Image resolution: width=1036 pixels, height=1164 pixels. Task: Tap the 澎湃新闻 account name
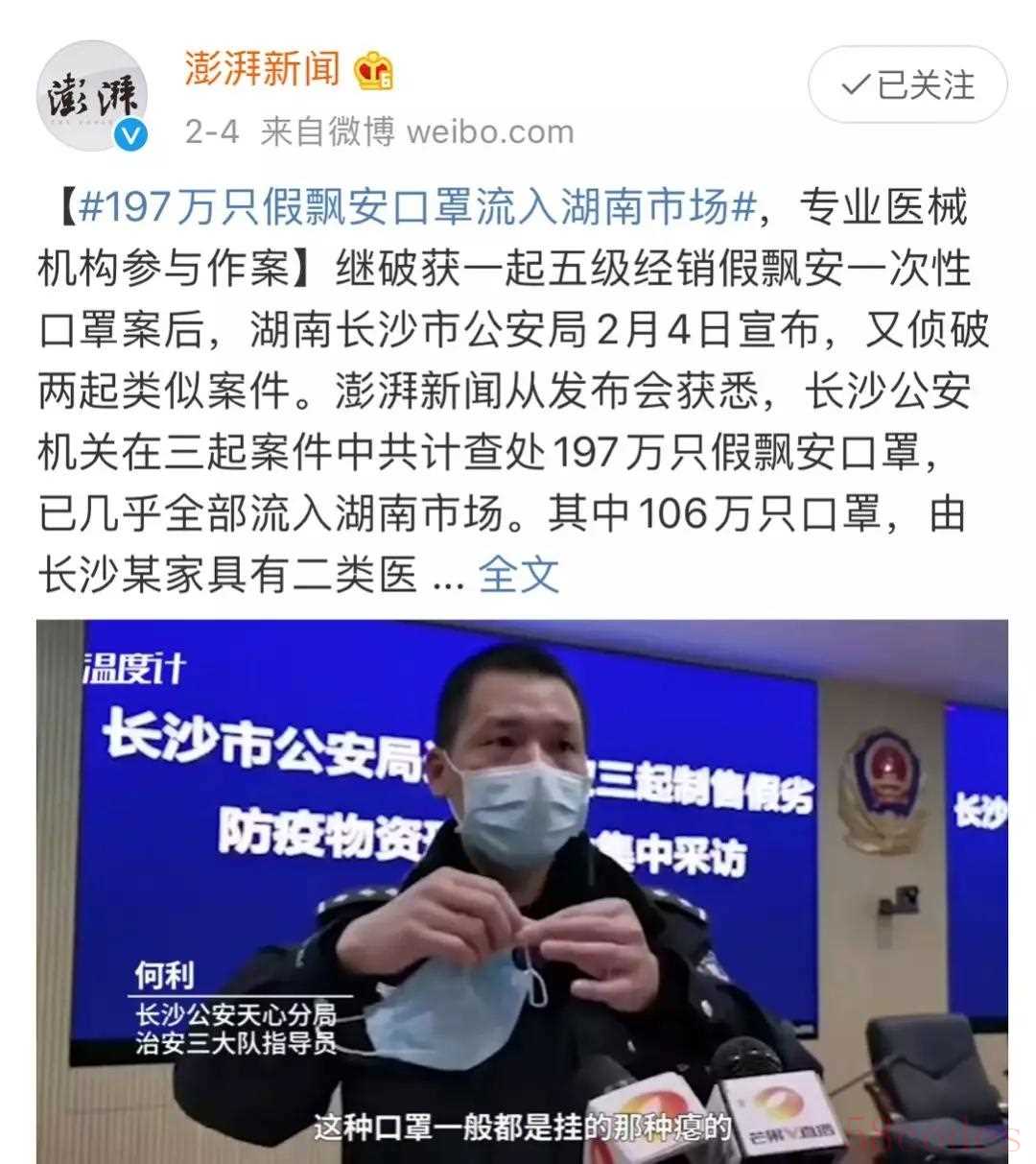(x=262, y=68)
